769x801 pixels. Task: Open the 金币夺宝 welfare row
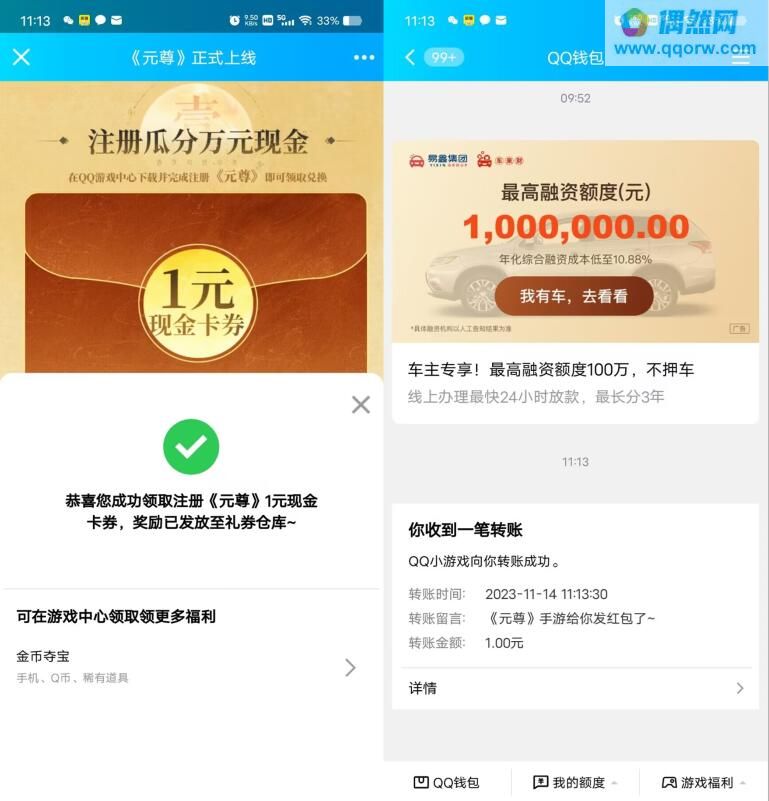pyautogui.click(x=190, y=667)
